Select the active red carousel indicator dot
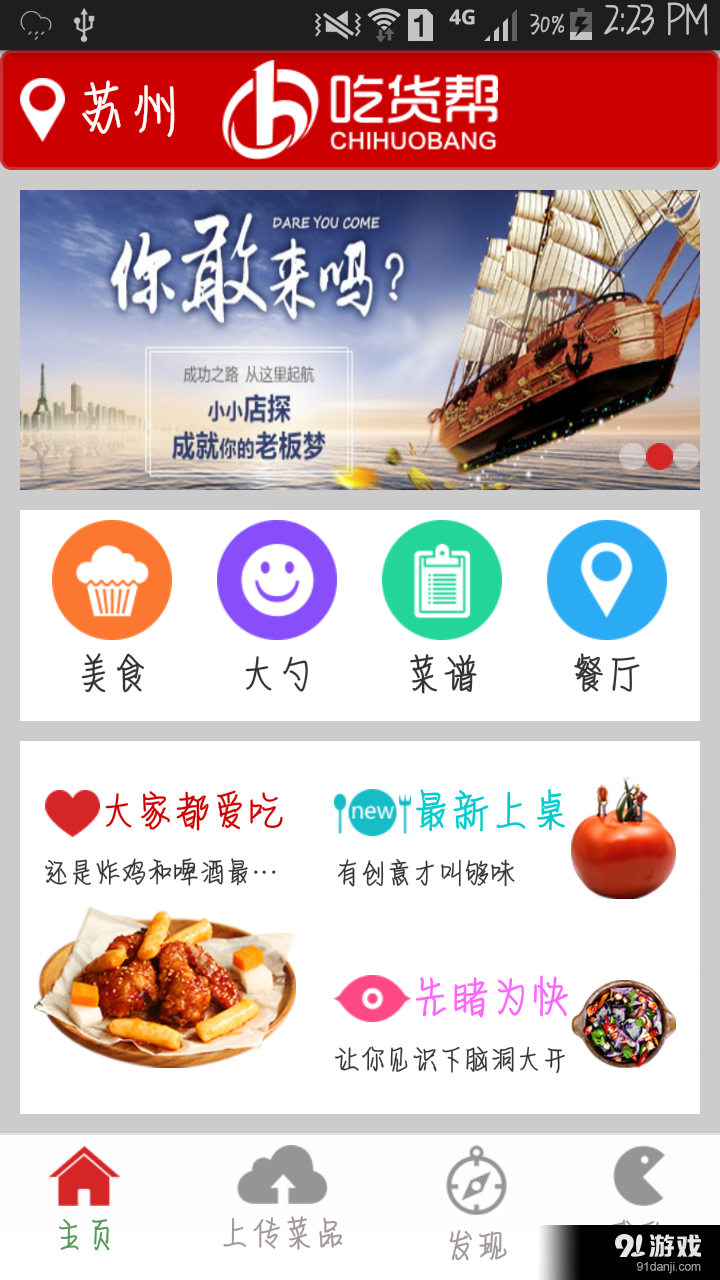This screenshot has height=1280, width=720. (x=658, y=455)
